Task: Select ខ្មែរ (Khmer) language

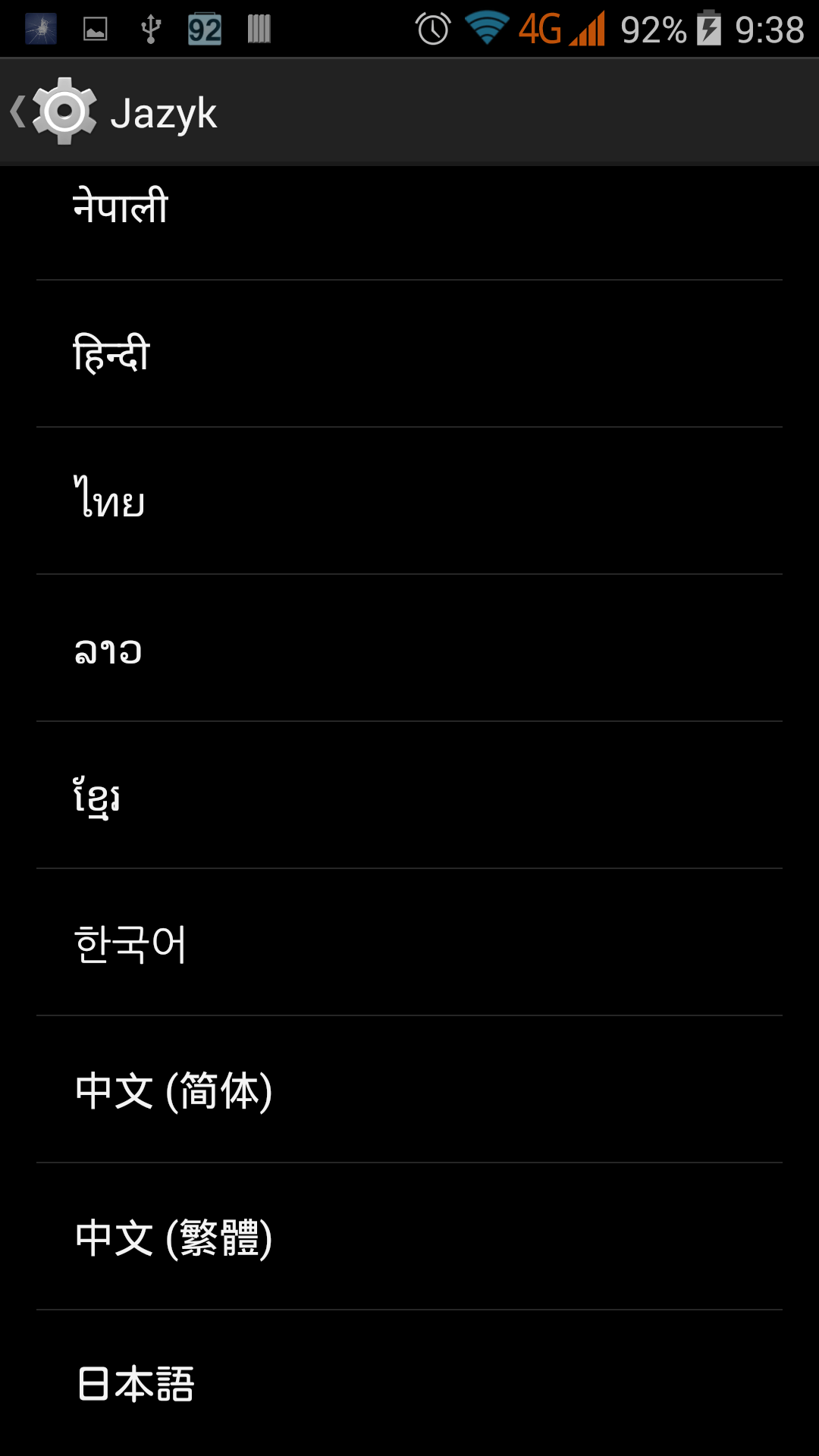Action: coord(409,795)
